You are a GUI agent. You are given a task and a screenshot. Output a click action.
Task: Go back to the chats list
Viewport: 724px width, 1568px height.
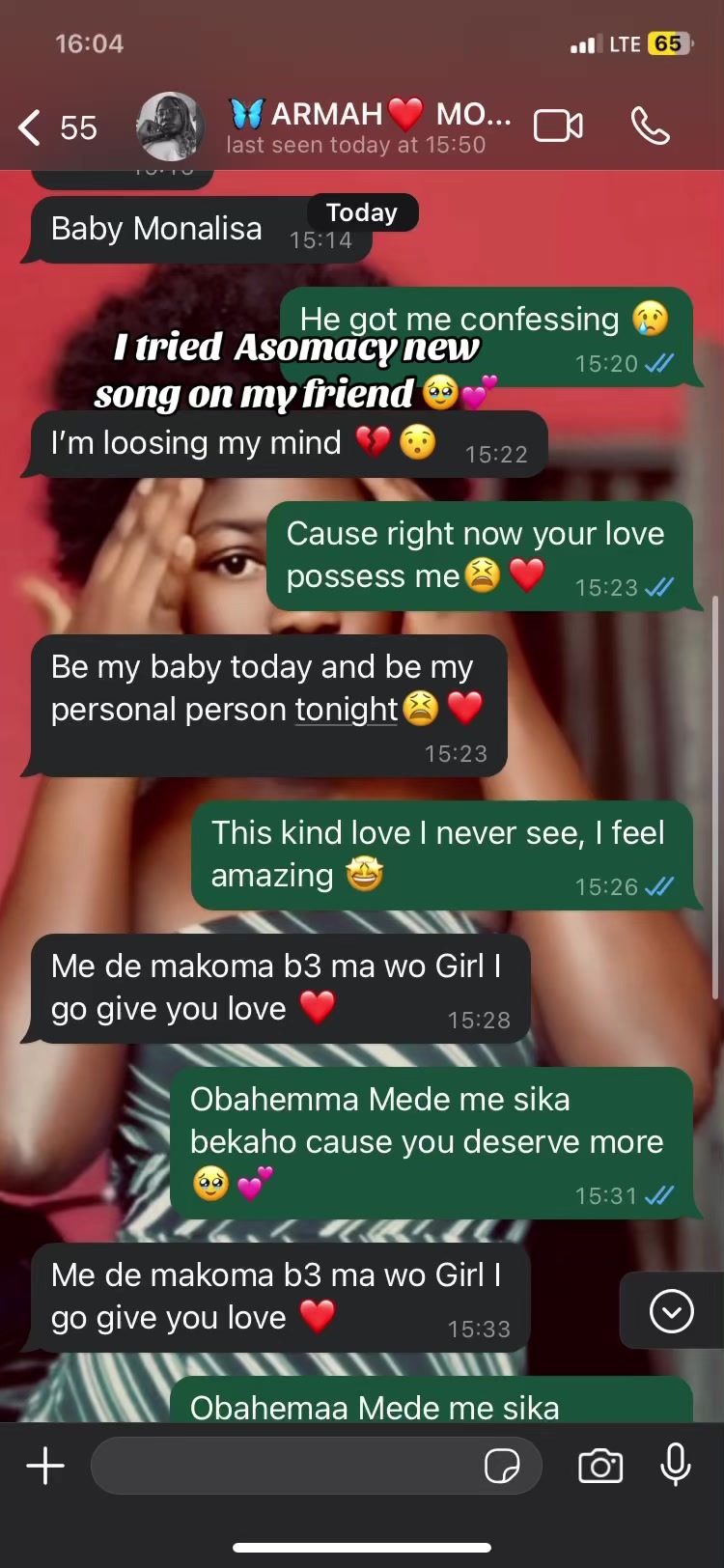tap(56, 127)
